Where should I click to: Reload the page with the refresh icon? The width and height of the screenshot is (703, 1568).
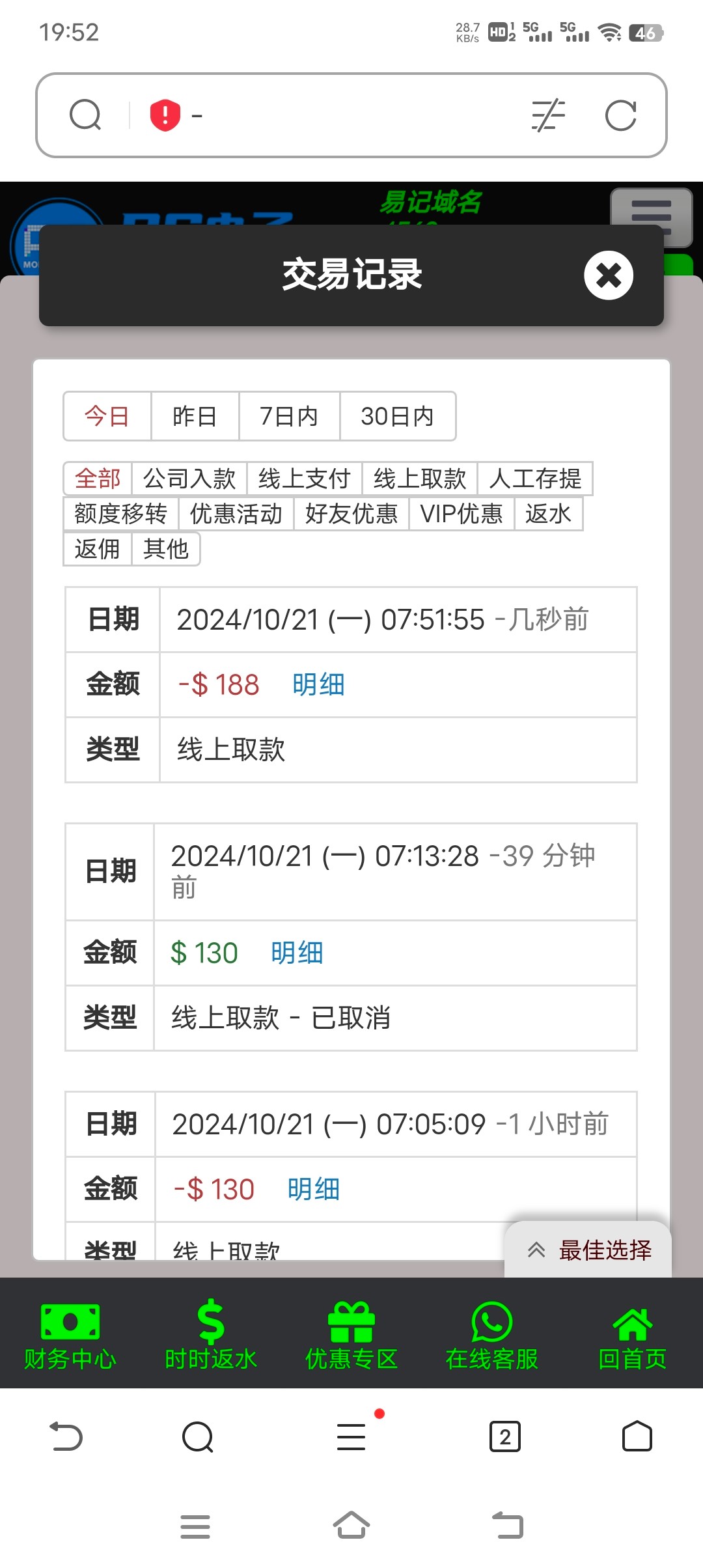[x=620, y=116]
